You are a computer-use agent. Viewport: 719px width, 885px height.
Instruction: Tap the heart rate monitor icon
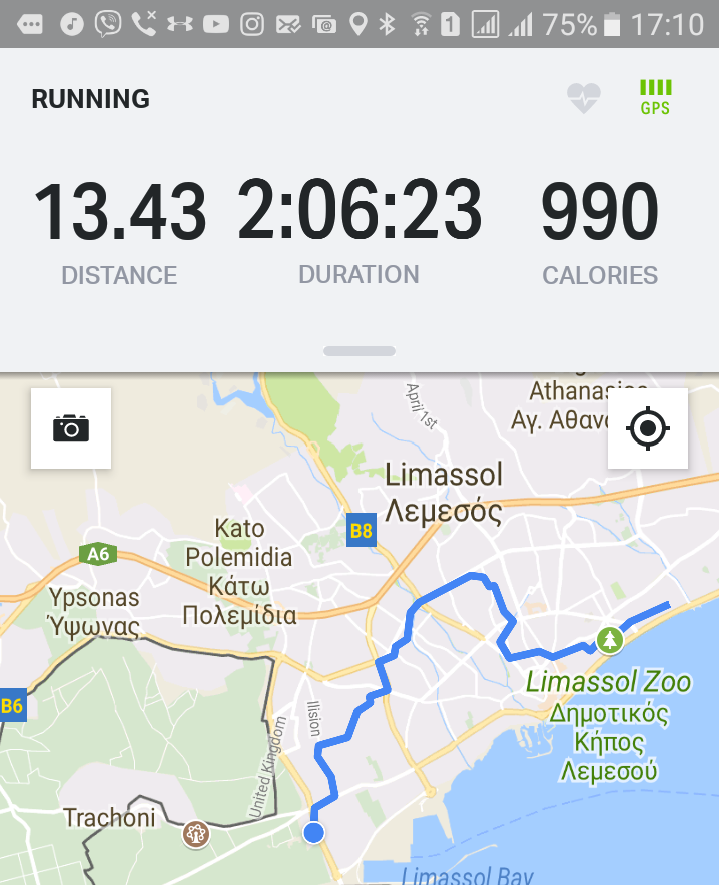(x=583, y=98)
